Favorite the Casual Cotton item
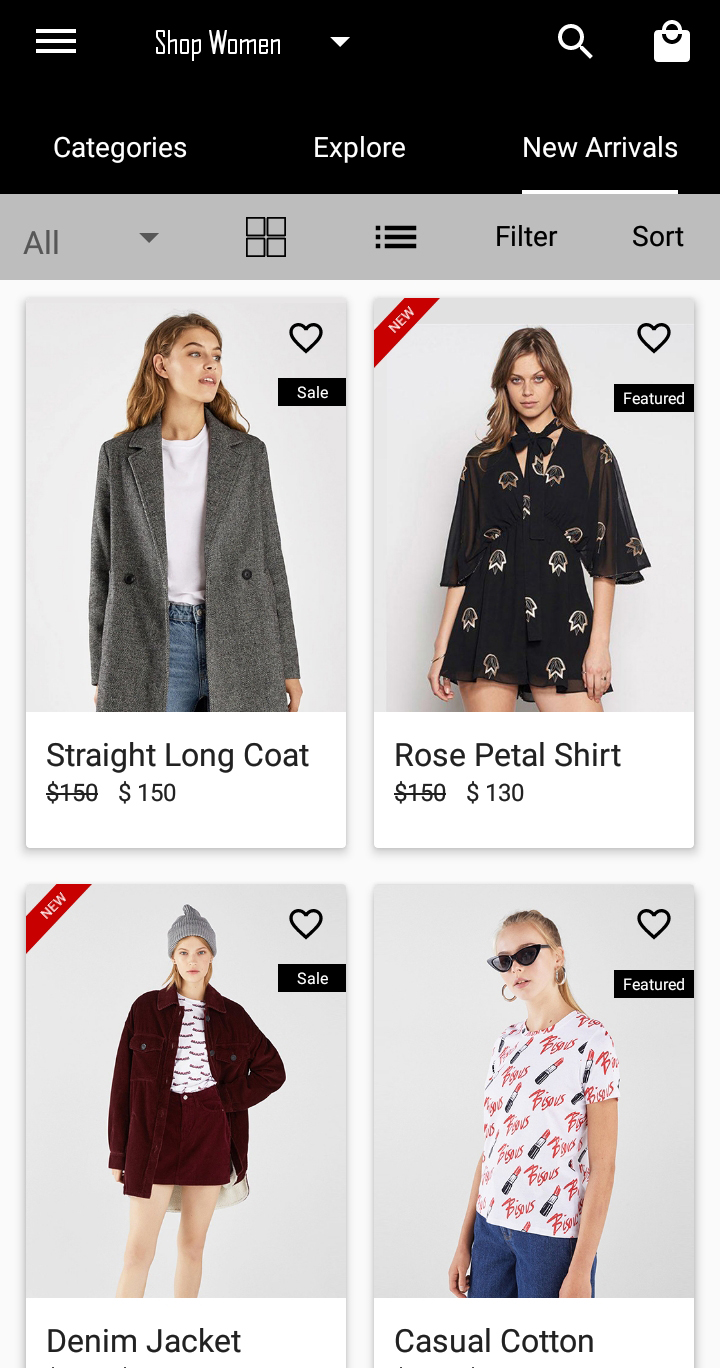Screen dimensions: 720x1368 pos(654,924)
